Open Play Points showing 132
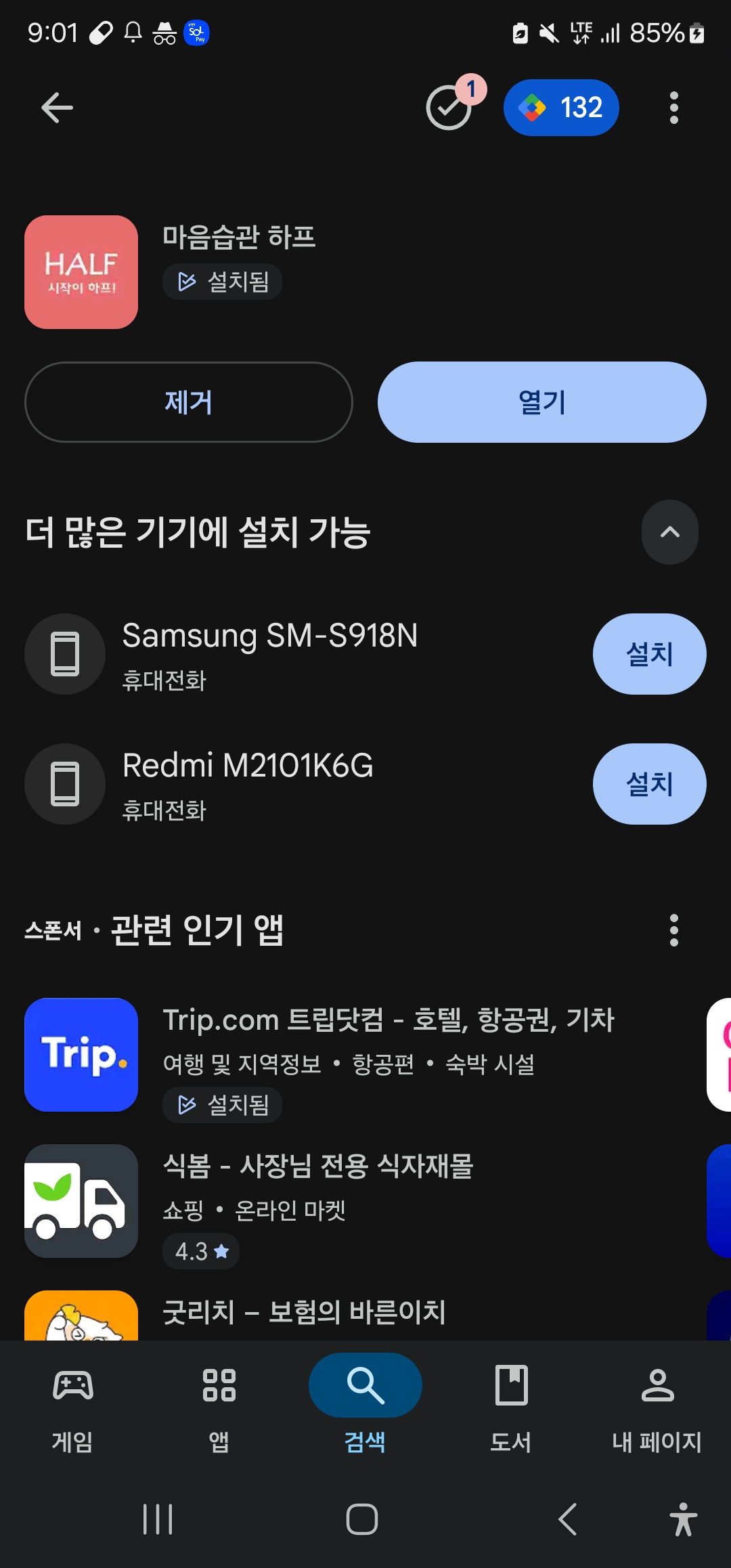731x1568 pixels. click(561, 108)
